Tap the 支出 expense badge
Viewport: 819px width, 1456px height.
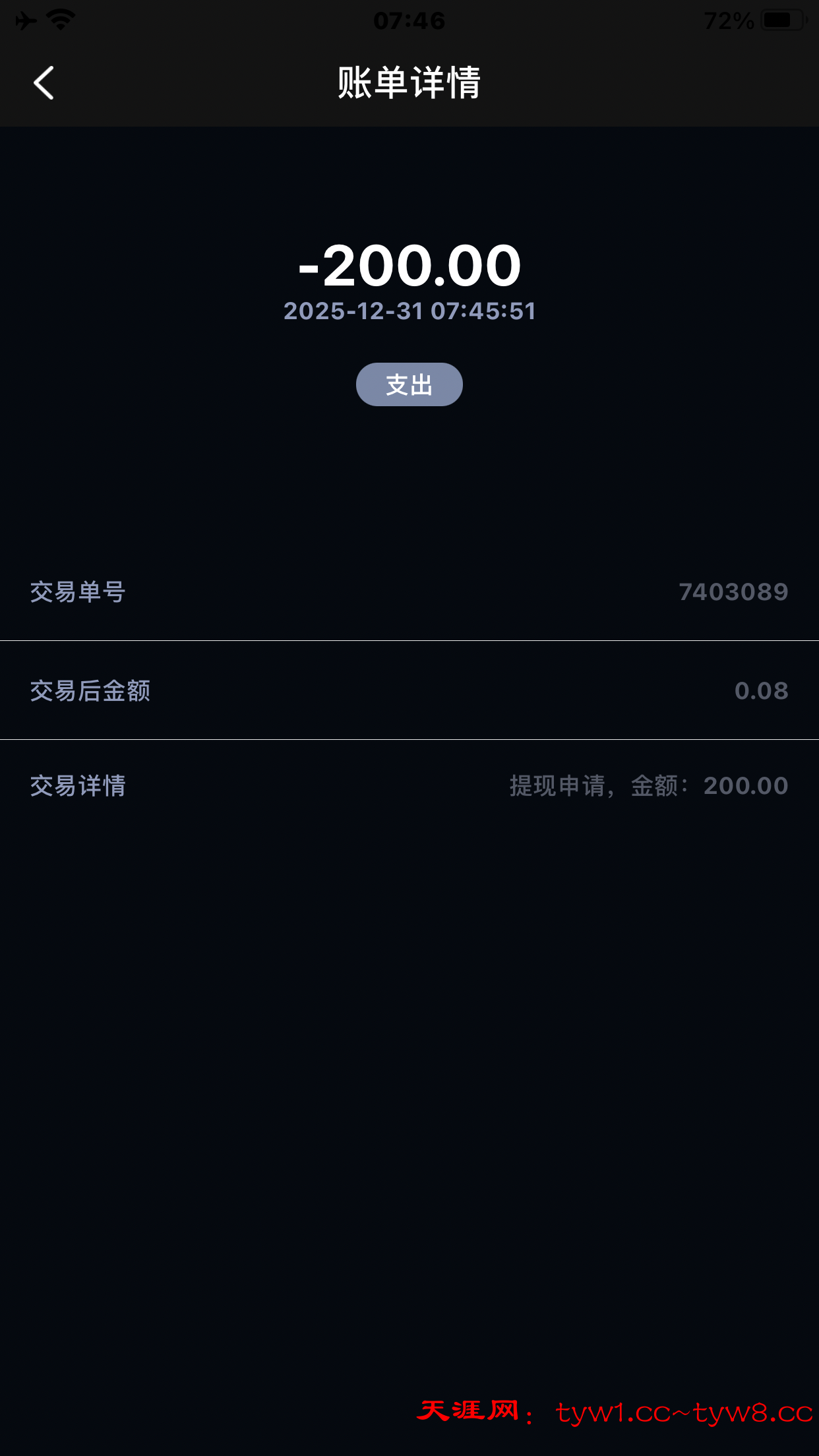[x=409, y=384]
